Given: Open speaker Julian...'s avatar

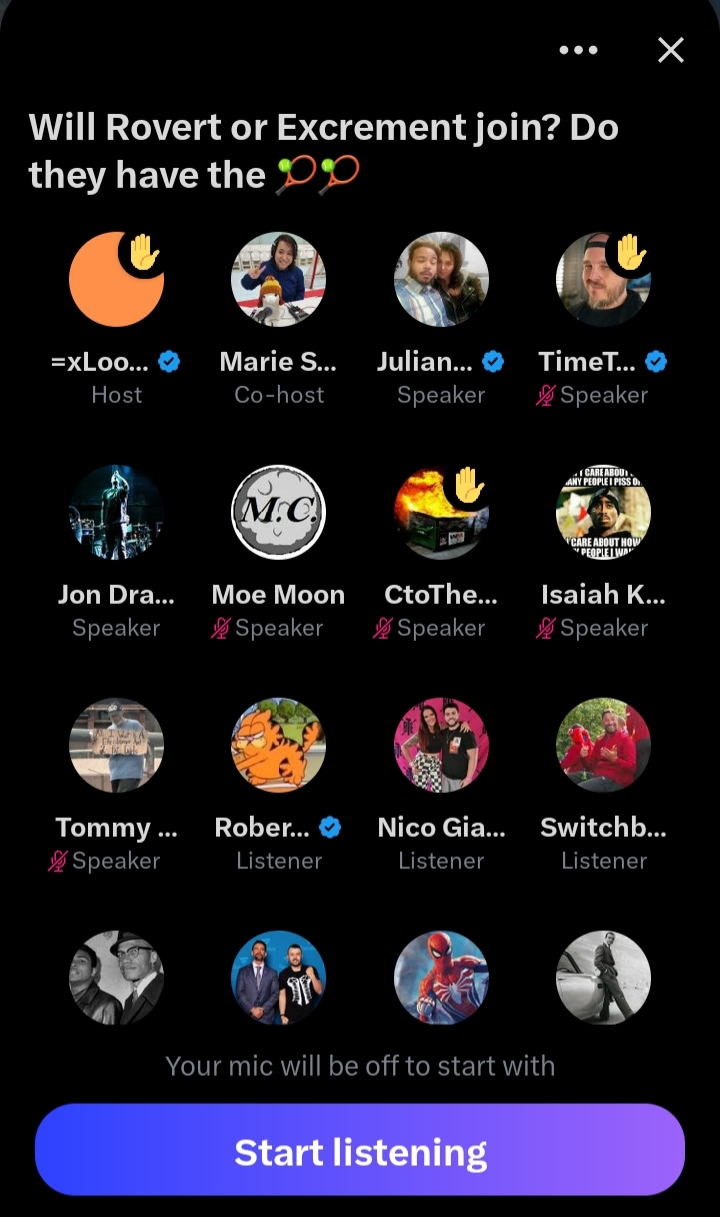Looking at the screenshot, I should coord(441,280).
